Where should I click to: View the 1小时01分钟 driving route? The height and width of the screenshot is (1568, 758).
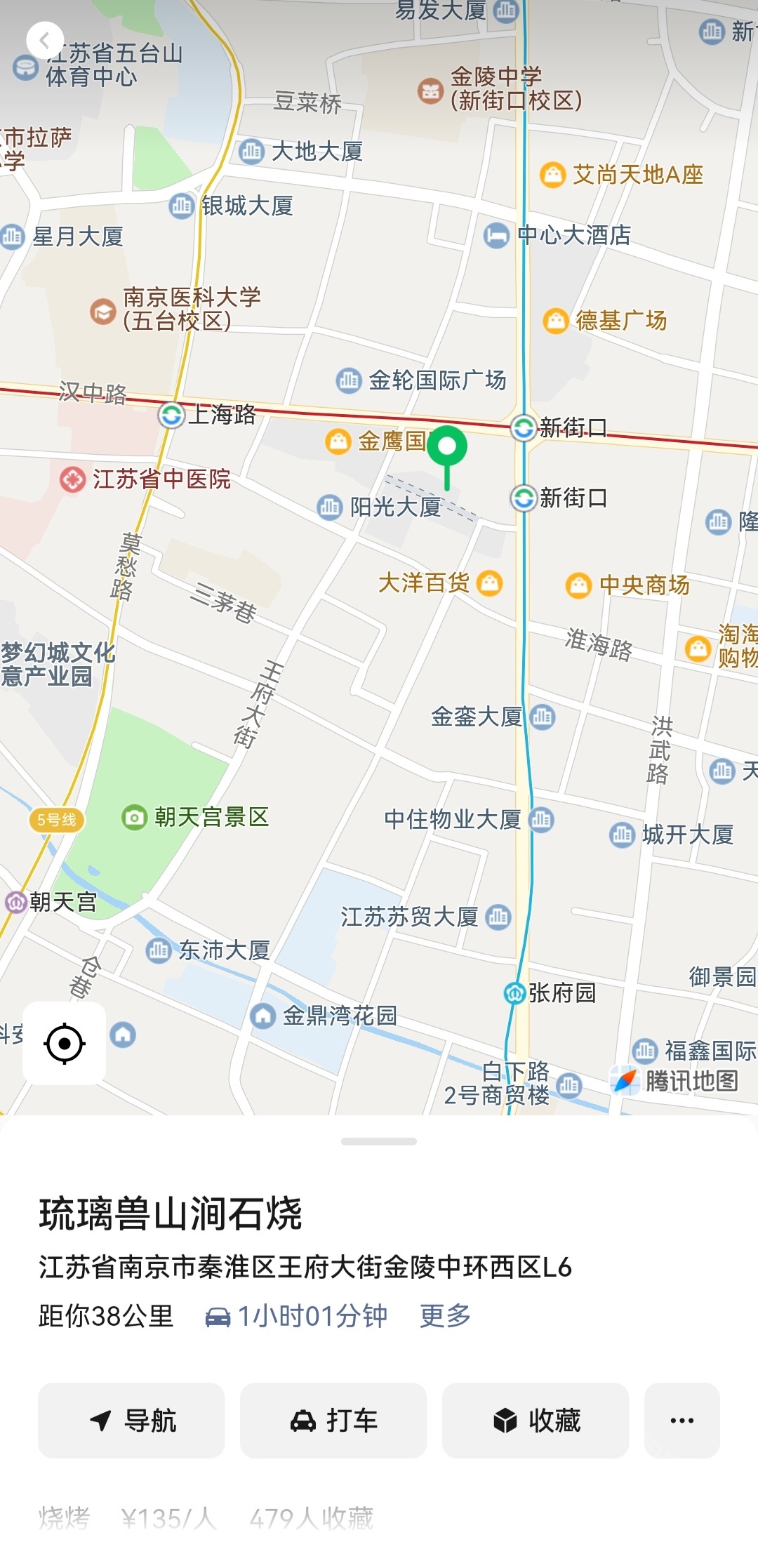coord(296,1315)
